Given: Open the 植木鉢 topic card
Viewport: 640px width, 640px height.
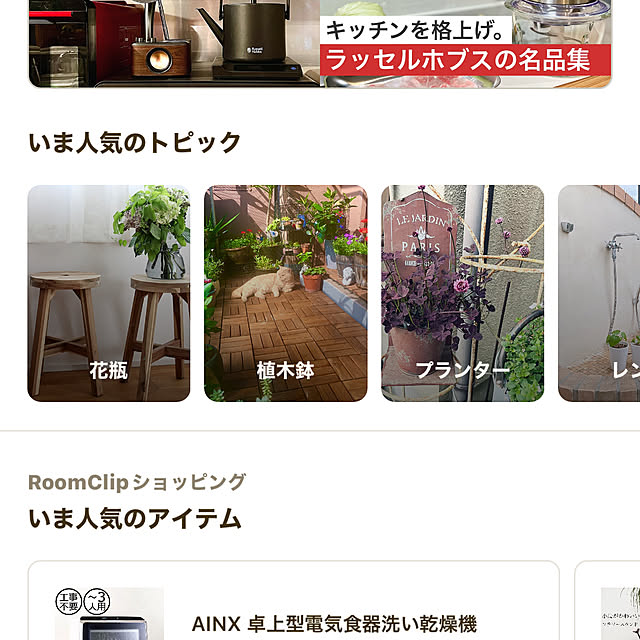Looking at the screenshot, I should tap(285, 293).
